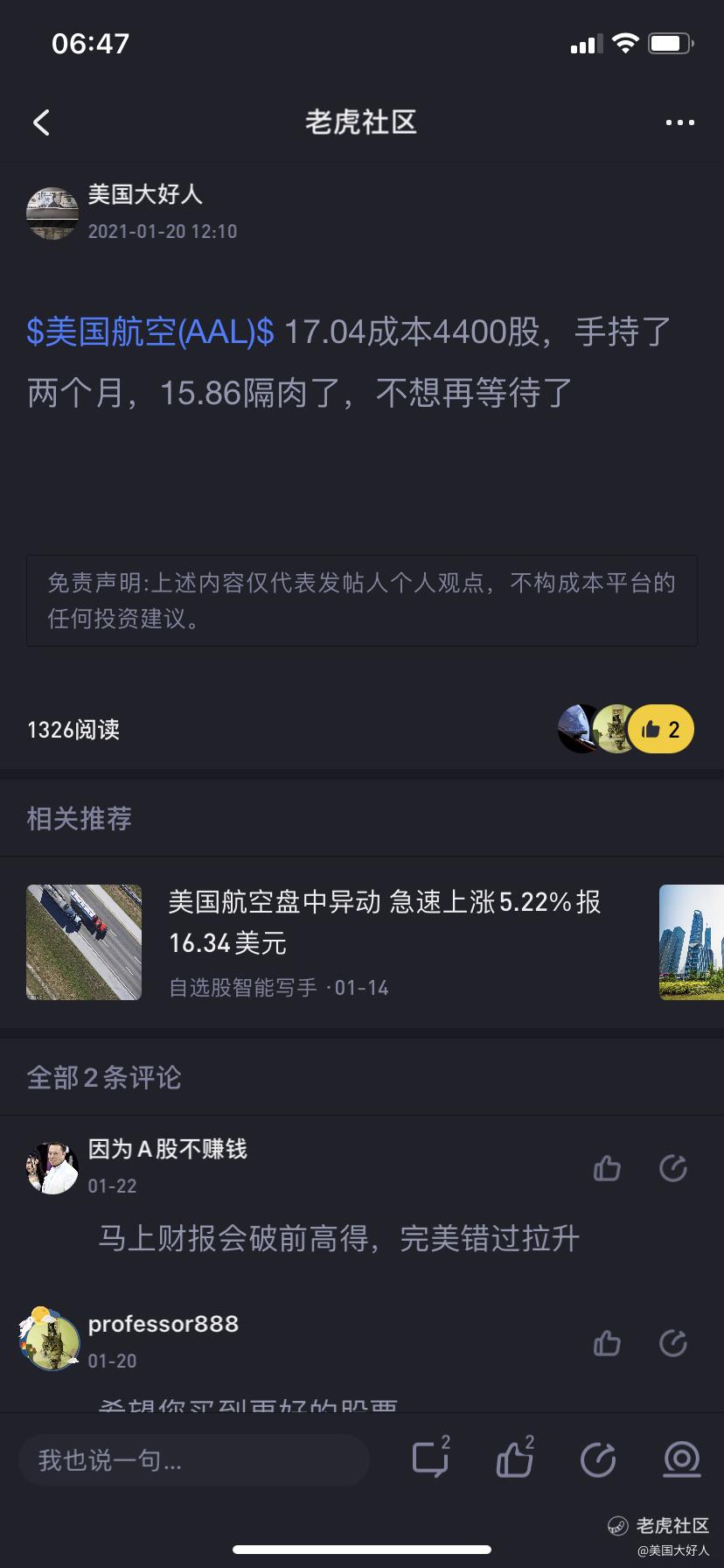The height and width of the screenshot is (1568, 724).
Task: Share this post from the bottom bar
Action: click(598, 1459)
